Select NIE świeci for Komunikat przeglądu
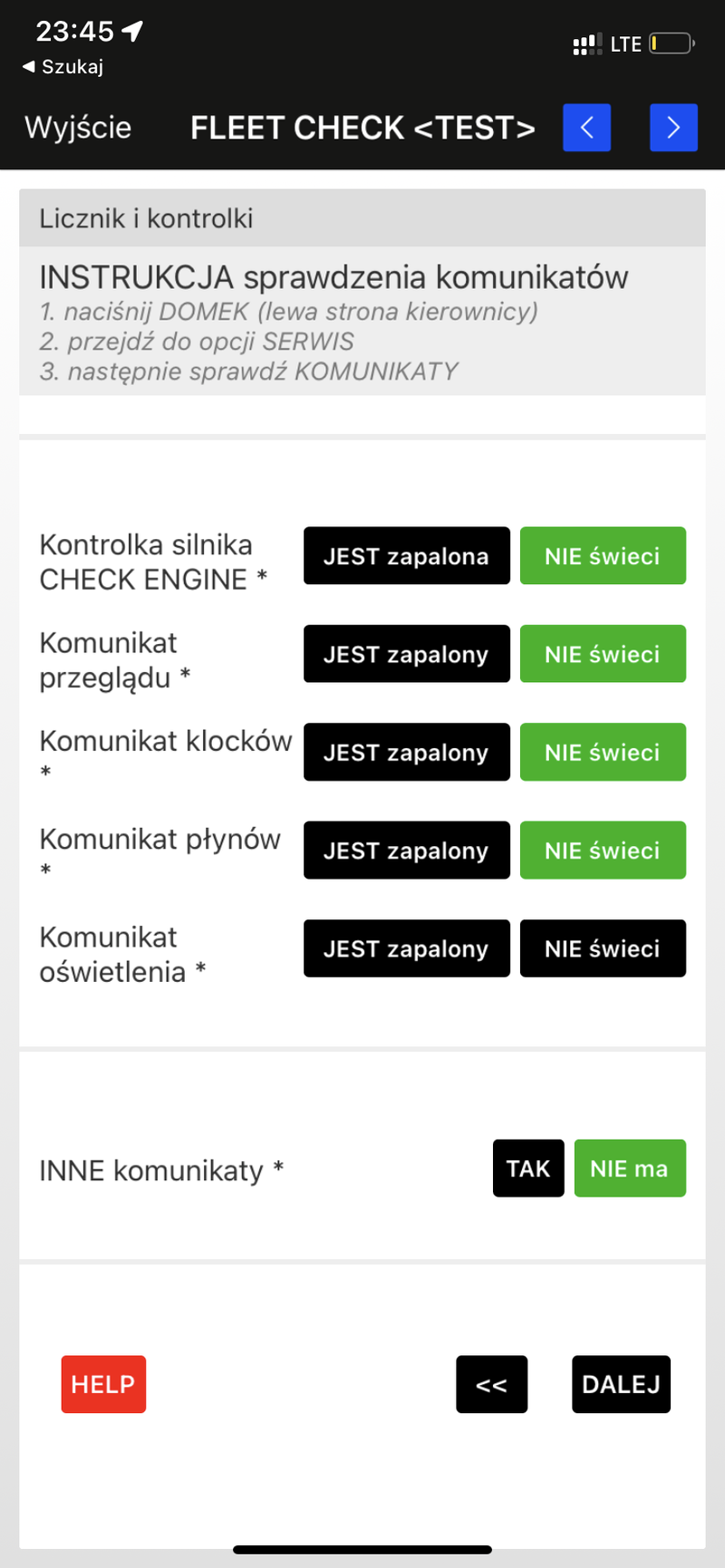Viewport: 725px width, 1568px height. coord(603,654)
